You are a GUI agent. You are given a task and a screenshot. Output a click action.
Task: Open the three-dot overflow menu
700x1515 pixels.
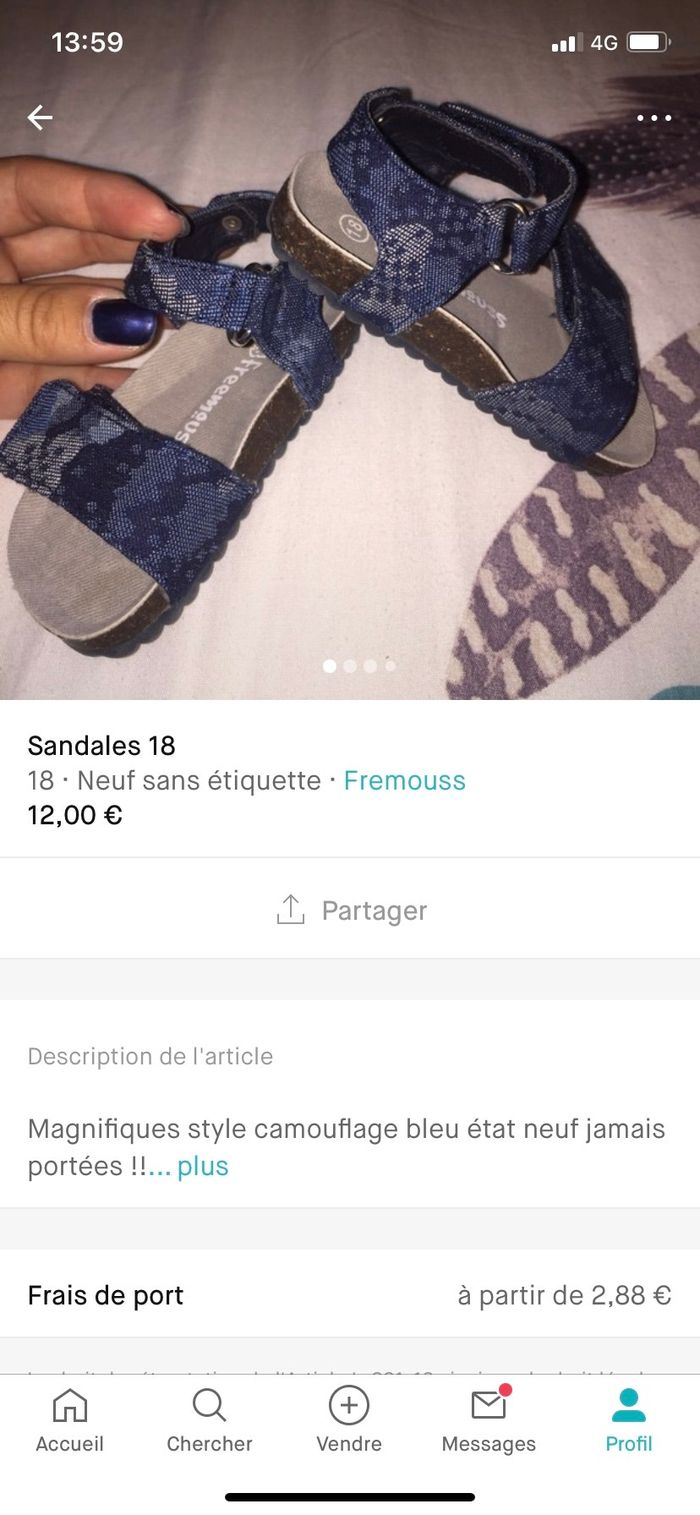tap(654, 118)
